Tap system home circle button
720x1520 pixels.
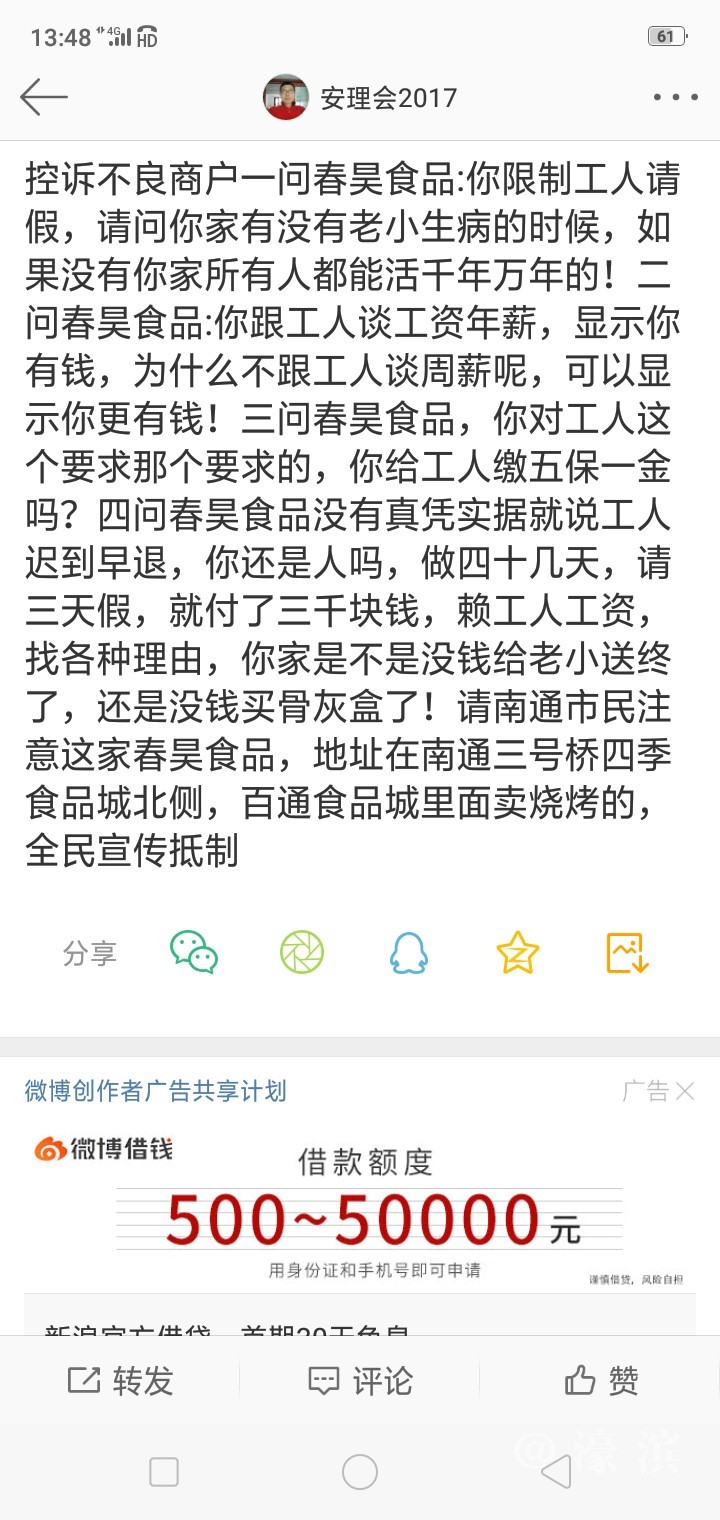[x=360, y=1471]
